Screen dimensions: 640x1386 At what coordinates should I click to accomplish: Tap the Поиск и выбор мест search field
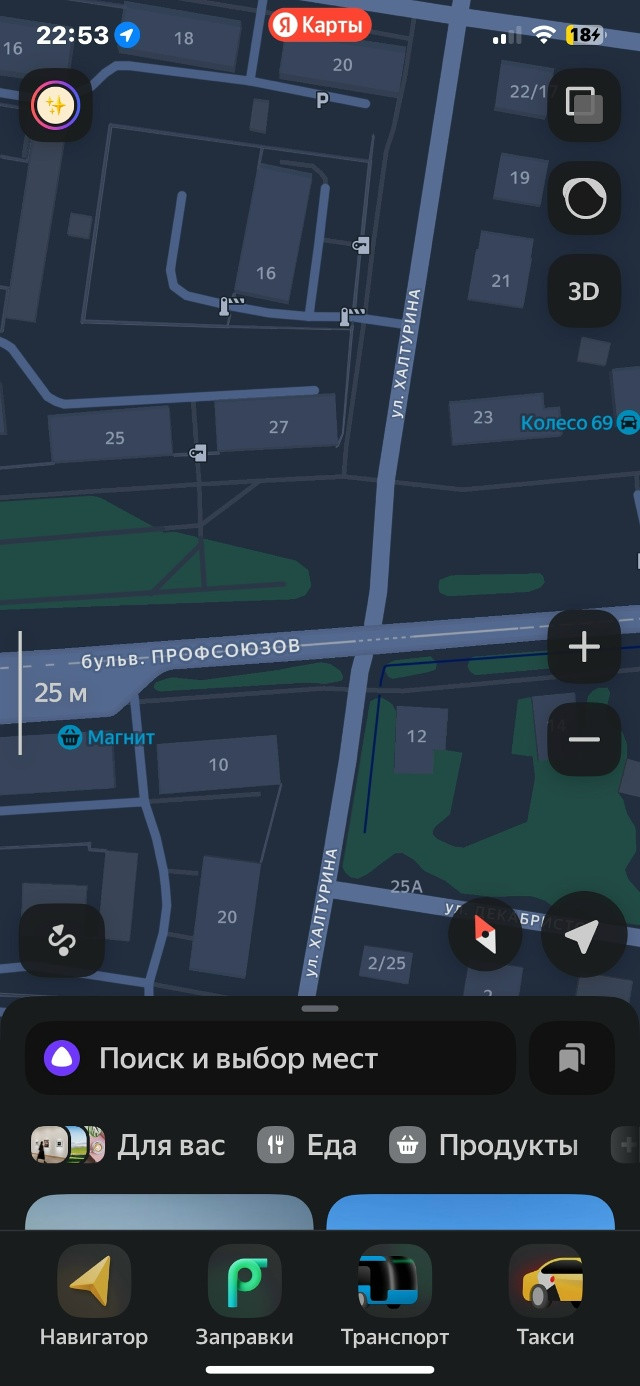(x=270, y=1058)
